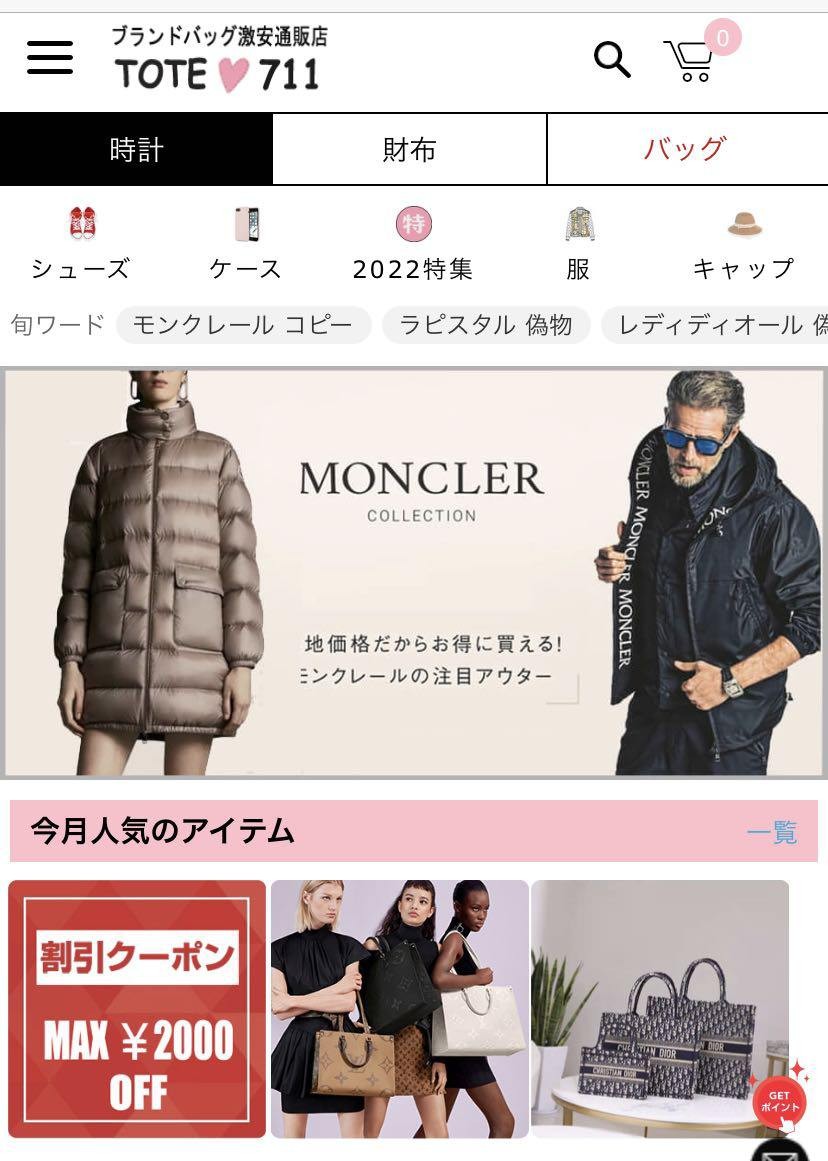The image size is (828, 1161).
Task: Open the shopping cart
Action: click(x=690, y=62)
